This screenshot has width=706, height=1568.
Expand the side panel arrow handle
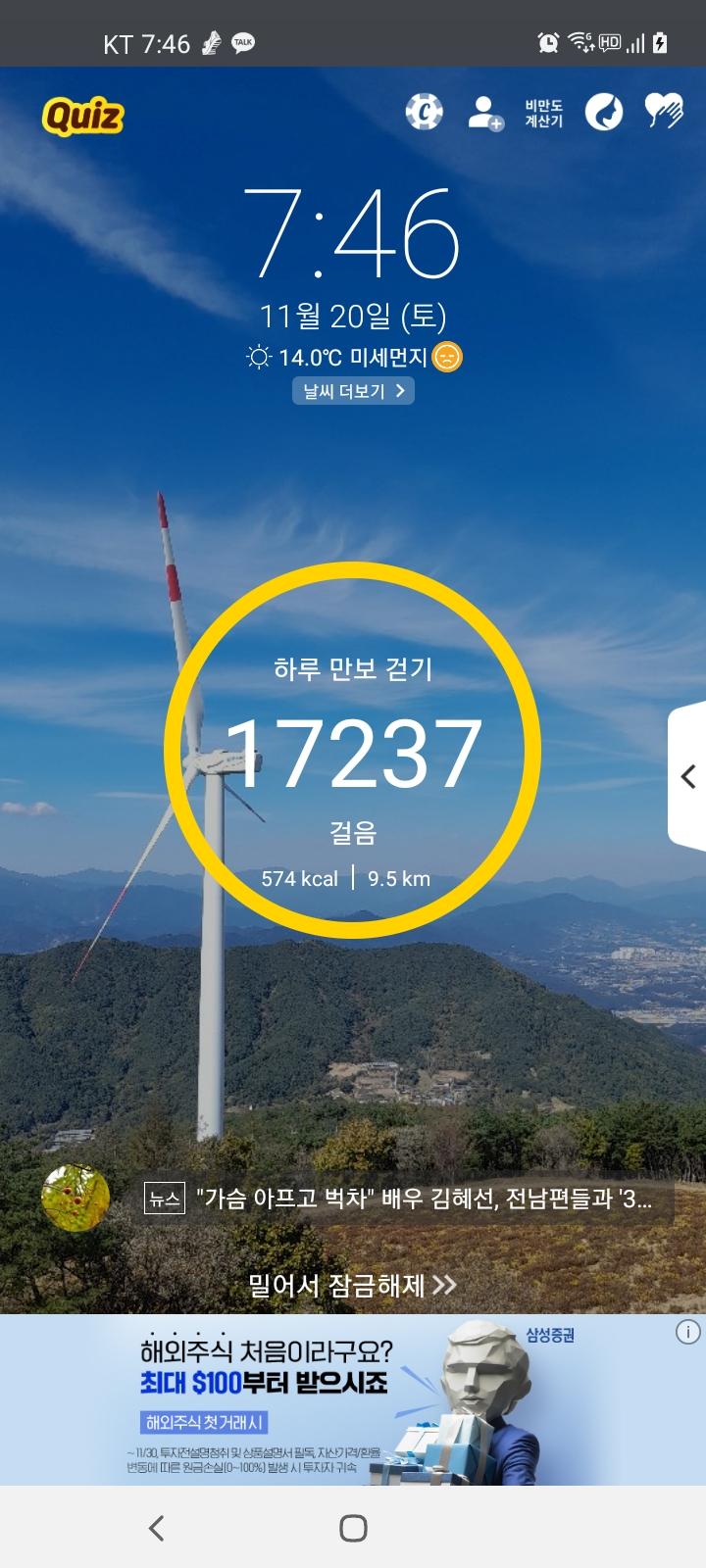tap(688, 776)
